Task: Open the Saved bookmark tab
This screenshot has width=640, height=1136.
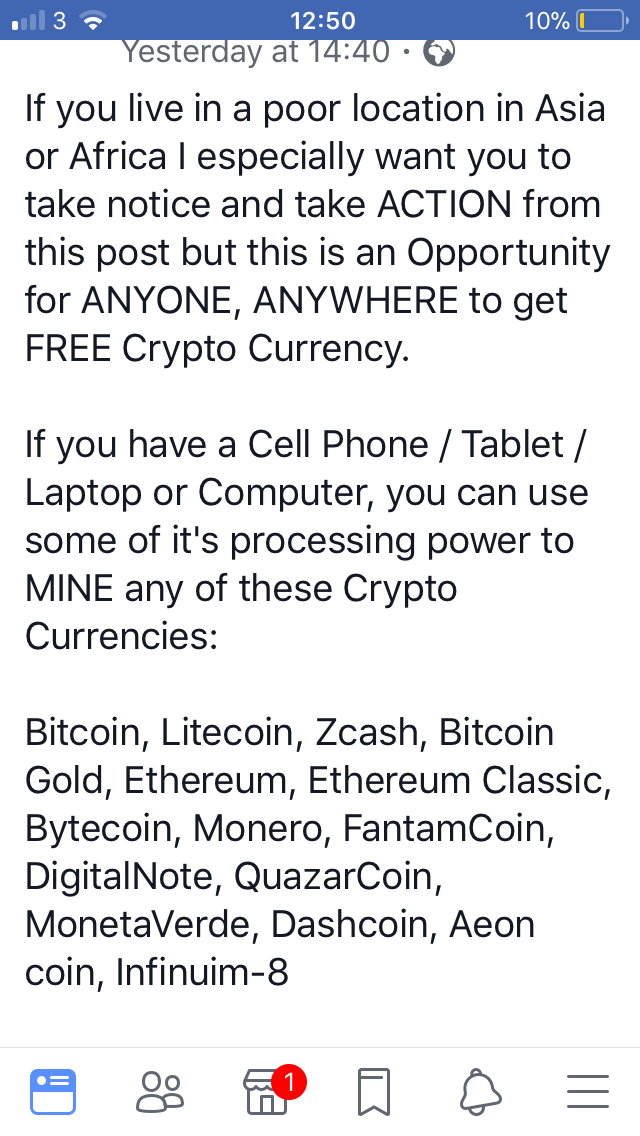Action: [373, 1090]
